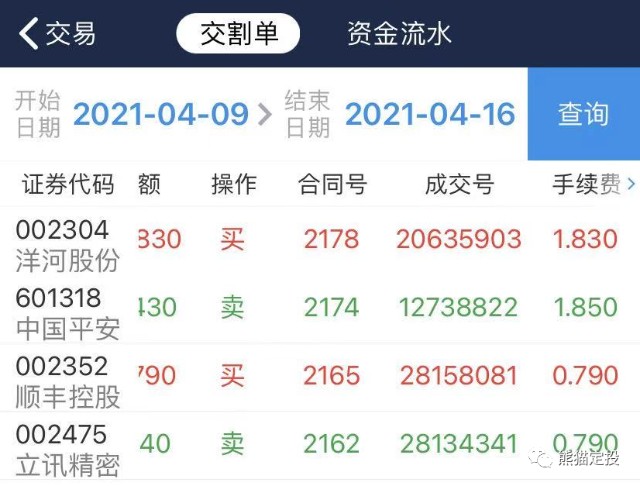Select the 交割单 tab
The width and height of the screenshot is (640, 486).
(x=237, y=33)
